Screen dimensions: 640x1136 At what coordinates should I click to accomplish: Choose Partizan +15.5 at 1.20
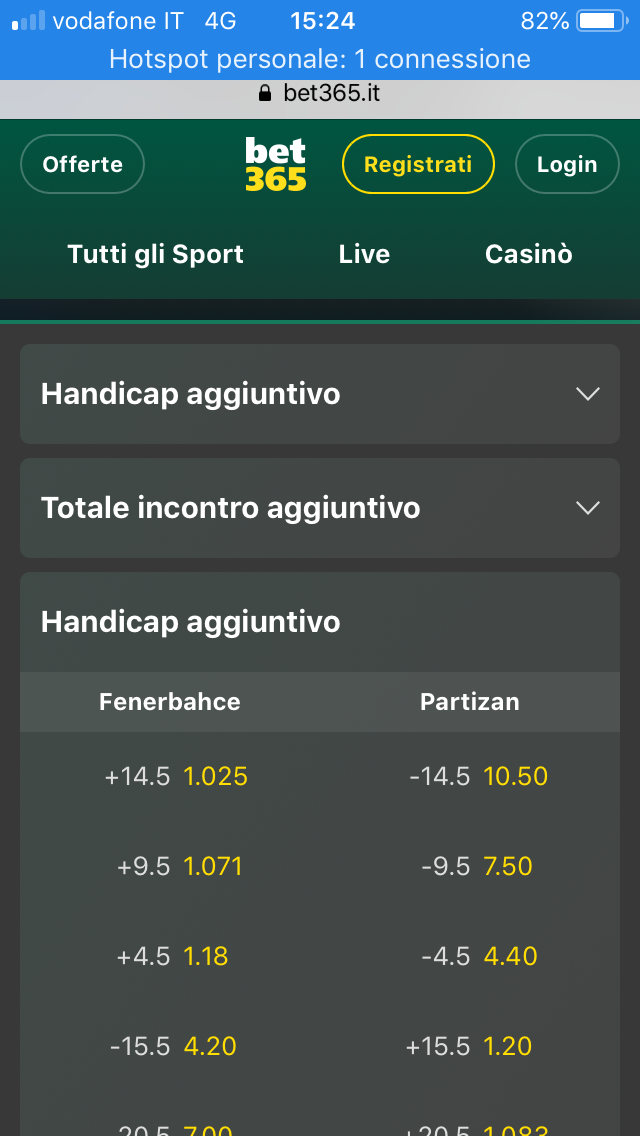coord(470,1046)
